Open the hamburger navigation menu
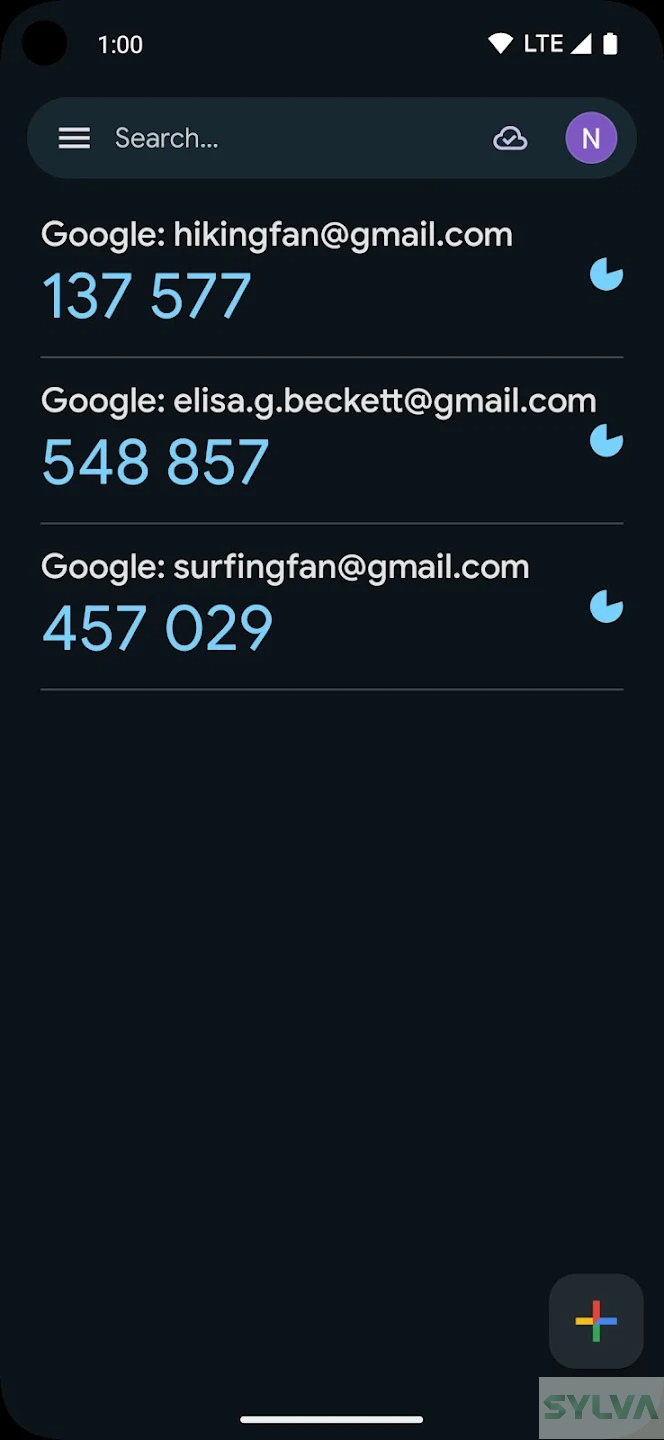This screenshot has width=664, height=1440. point(74,138)
